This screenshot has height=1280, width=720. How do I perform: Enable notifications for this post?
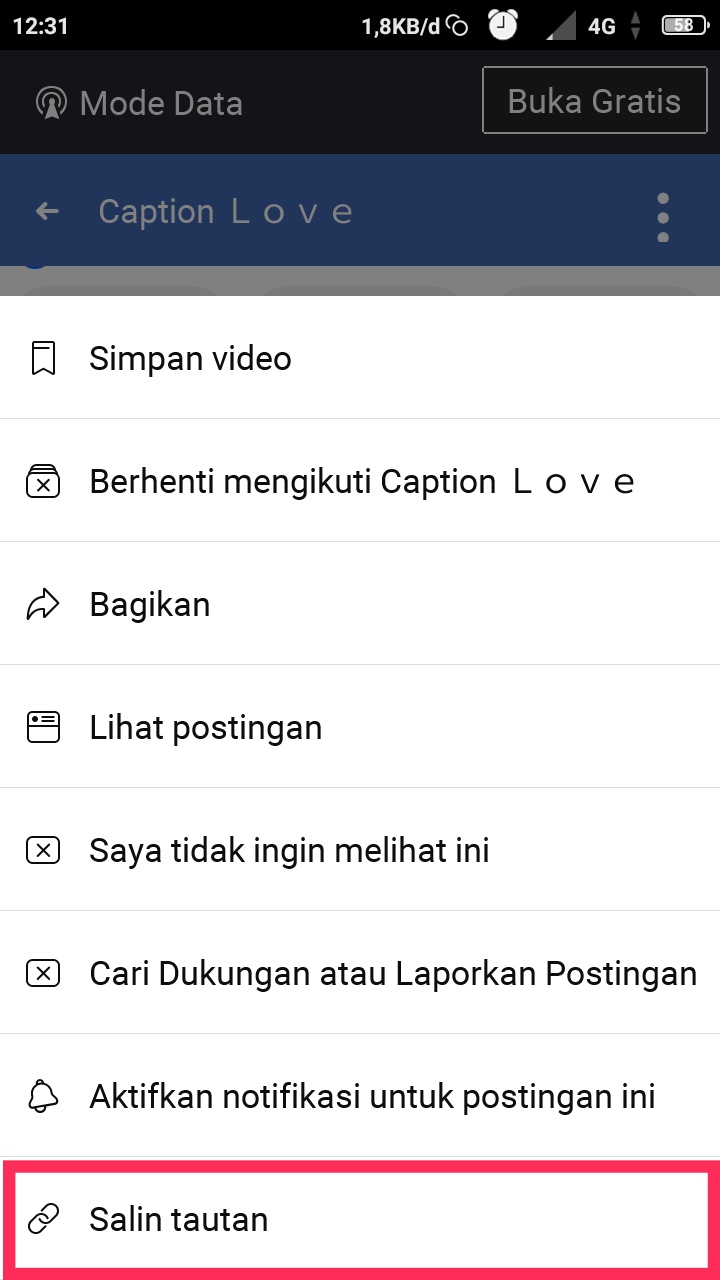(372, 1096)
